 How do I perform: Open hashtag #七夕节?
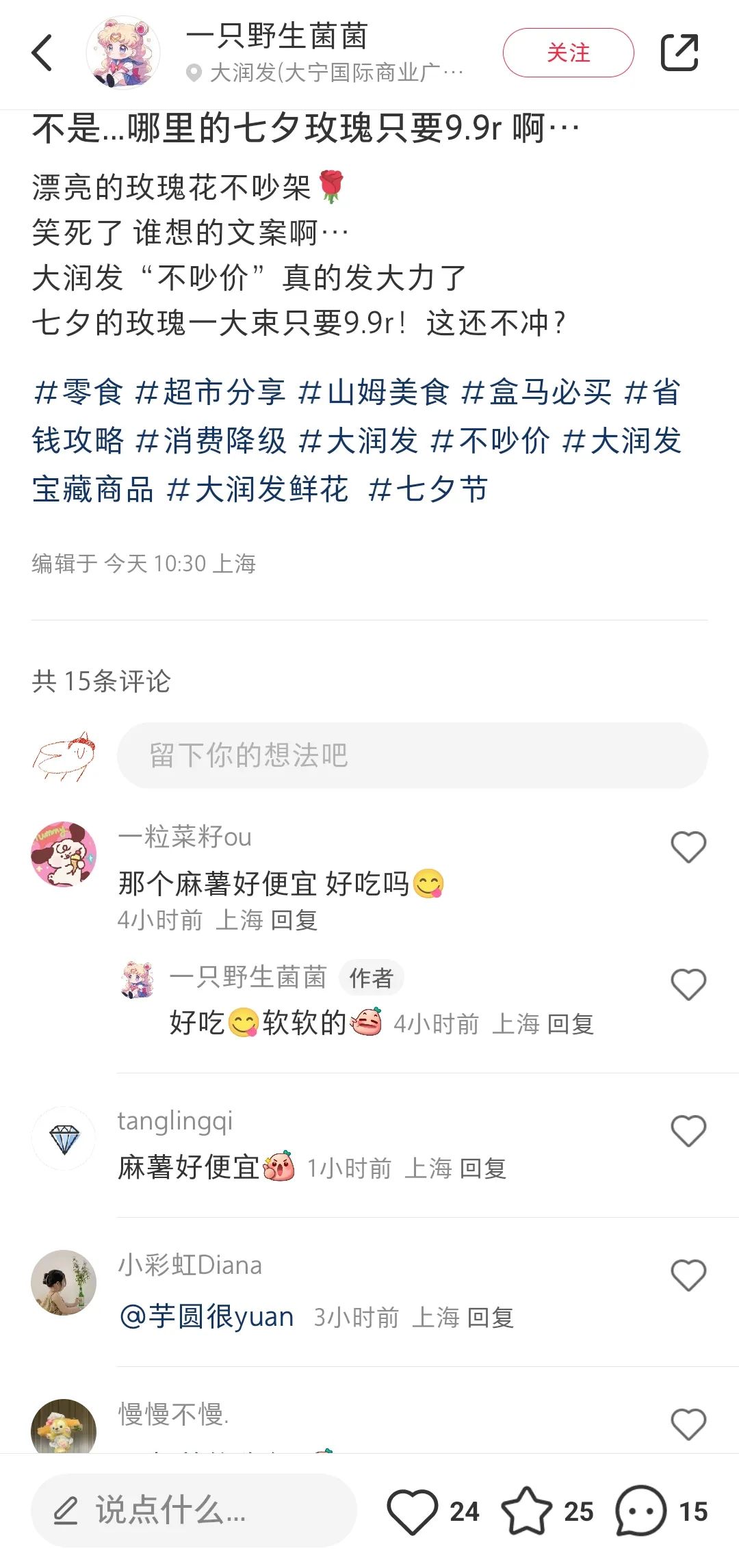click(x=428, y=490)
